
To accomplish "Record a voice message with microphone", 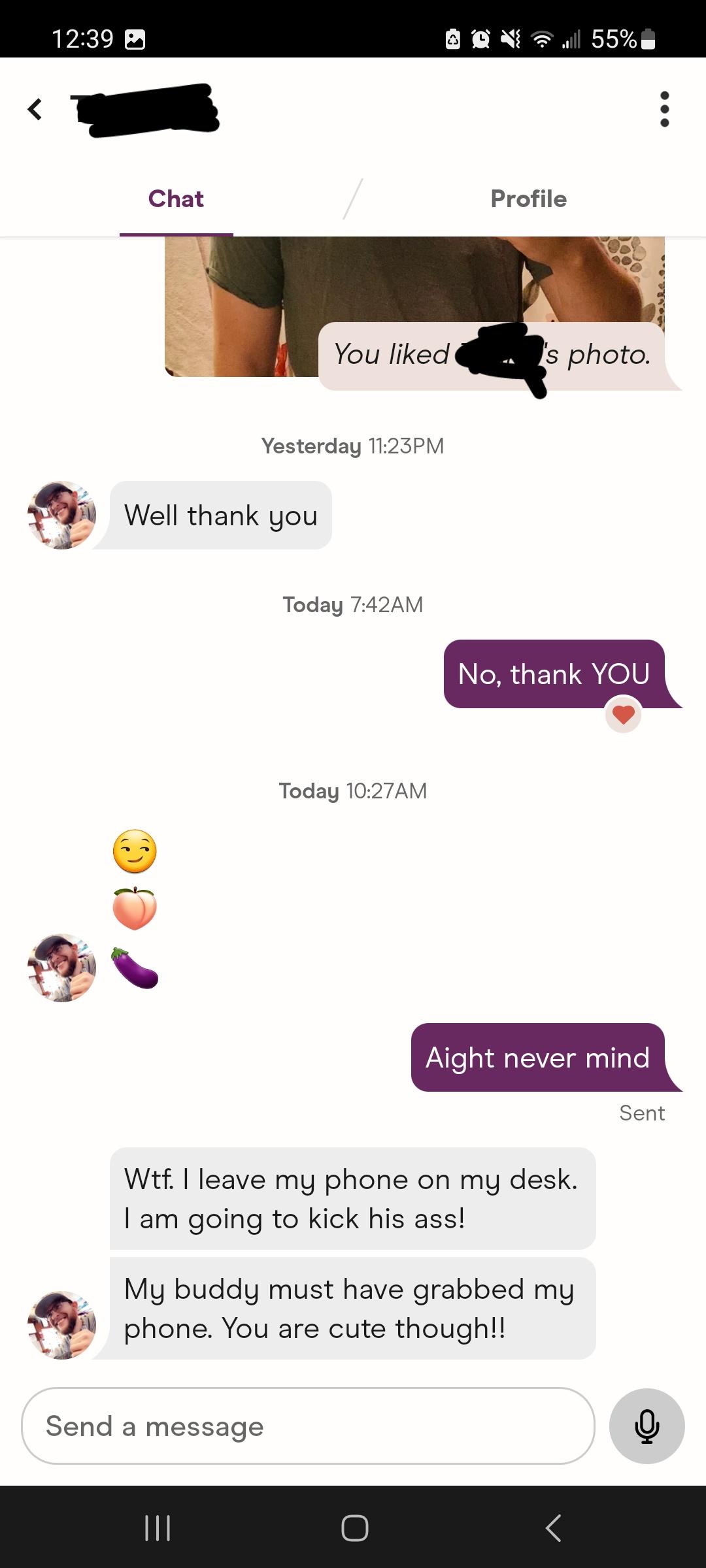I will [647, 1426].
